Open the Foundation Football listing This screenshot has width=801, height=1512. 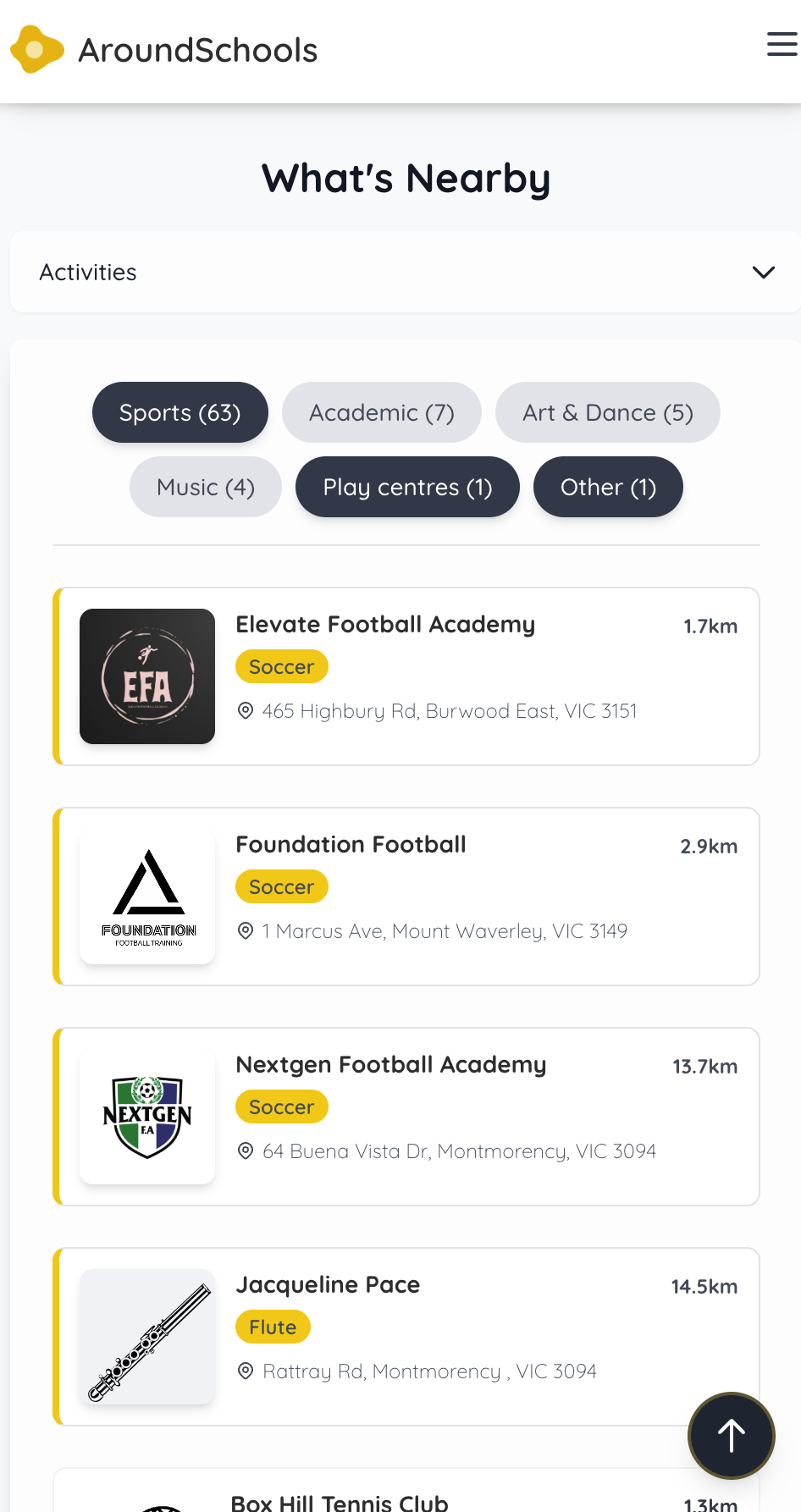pyautogui.click(x=406, y=896)
